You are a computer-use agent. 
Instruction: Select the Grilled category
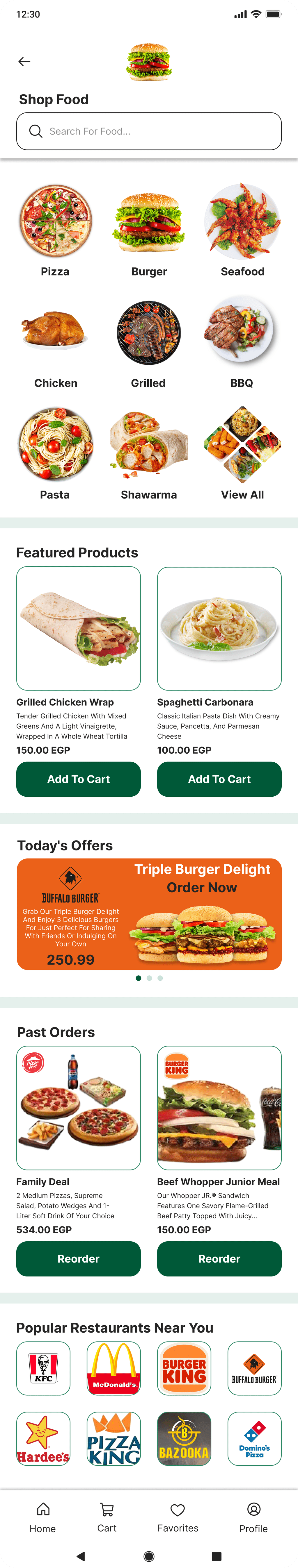[149, 343]
